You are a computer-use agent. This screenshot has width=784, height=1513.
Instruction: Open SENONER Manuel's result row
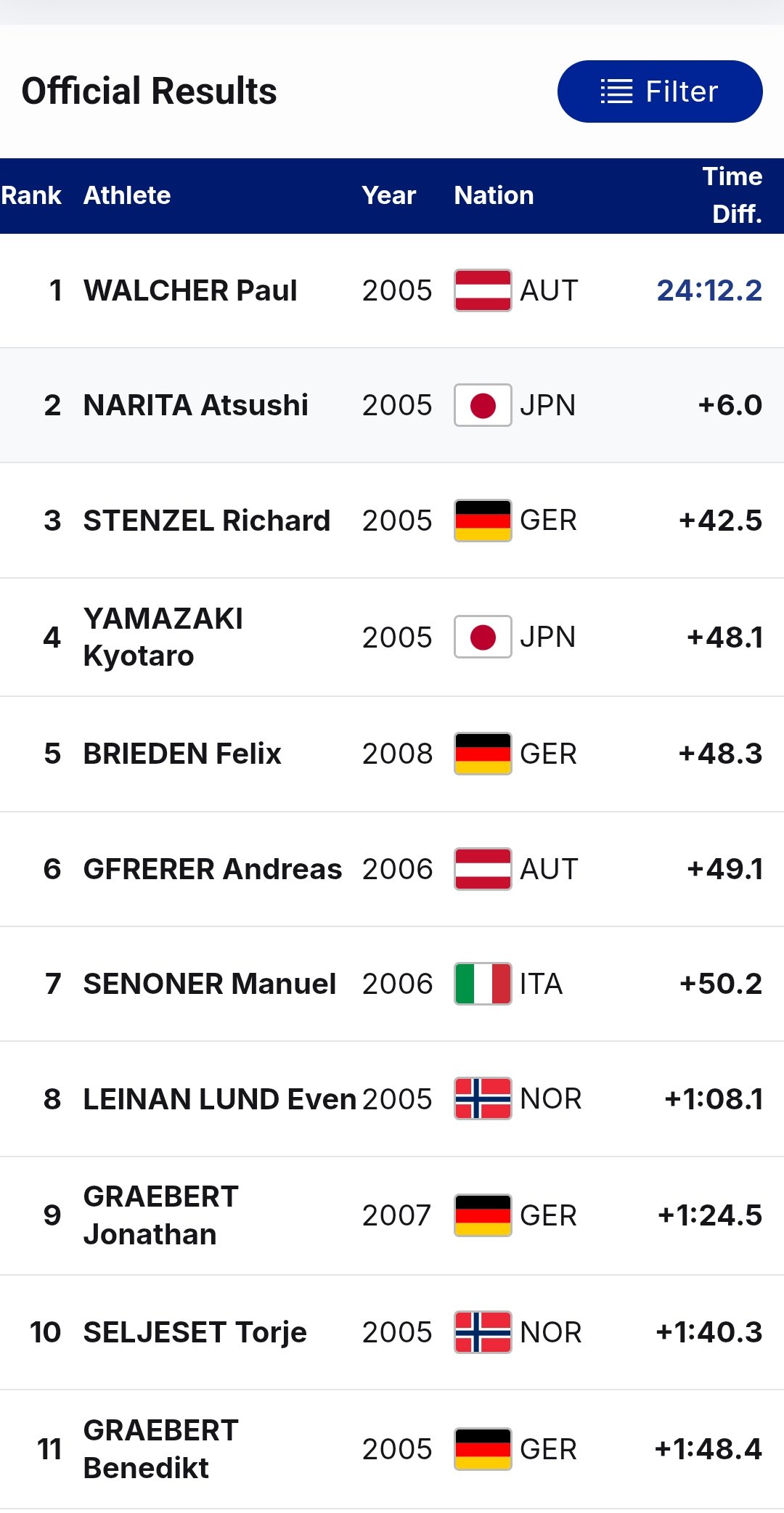pyautogui.click(x=392, y=984)
